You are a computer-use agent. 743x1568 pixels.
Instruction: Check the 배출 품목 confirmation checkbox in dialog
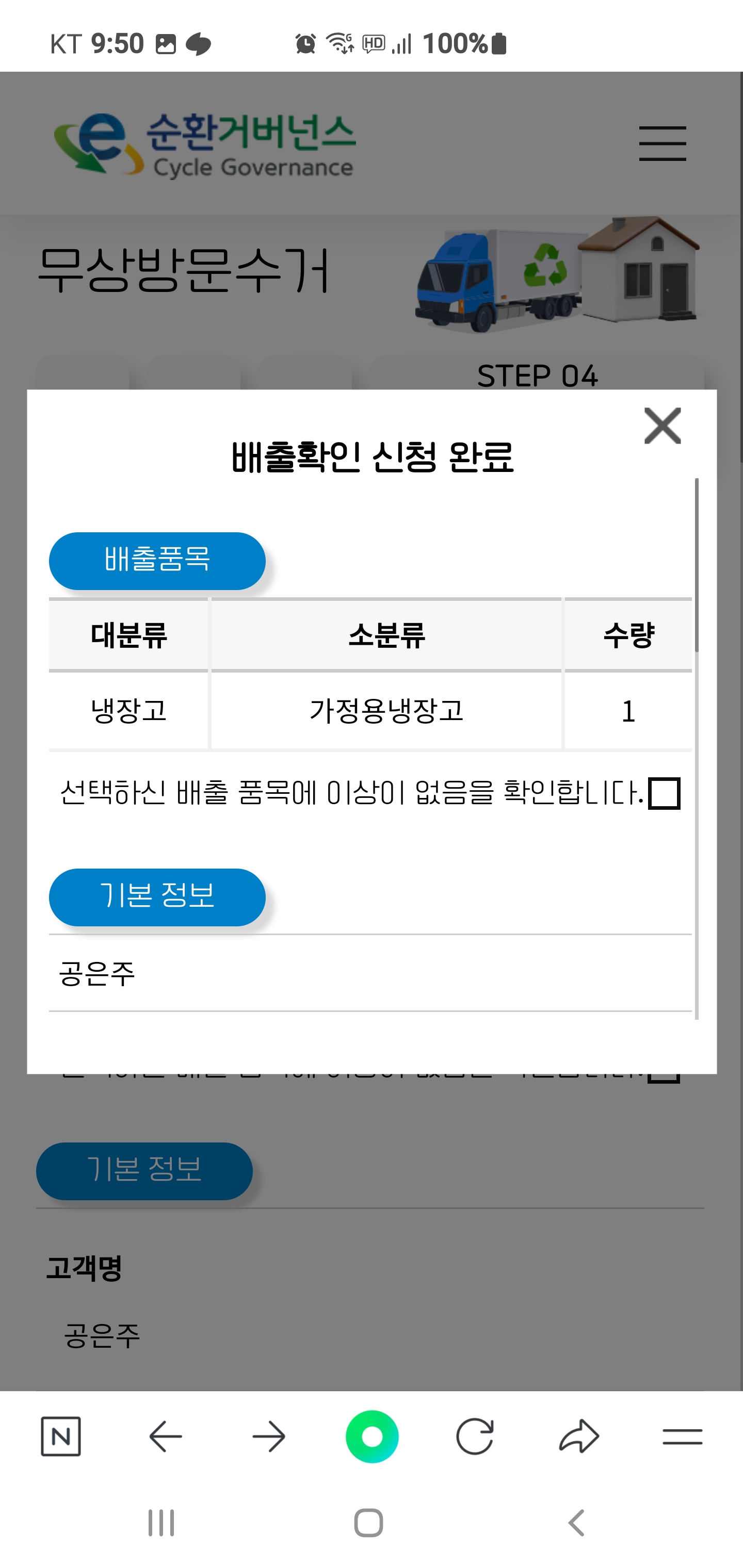[664, 794]
